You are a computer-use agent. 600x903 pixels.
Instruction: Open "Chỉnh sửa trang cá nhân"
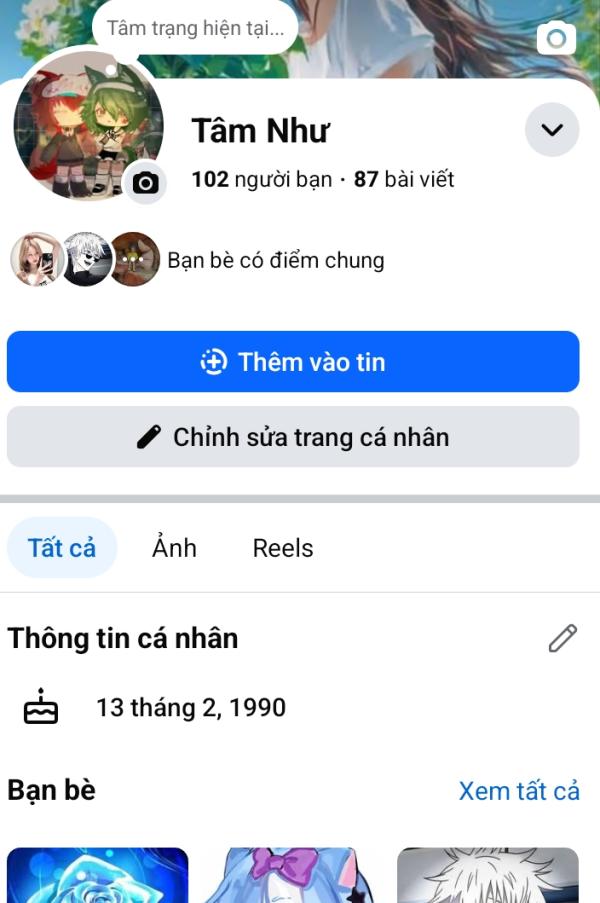click(293, 437)
